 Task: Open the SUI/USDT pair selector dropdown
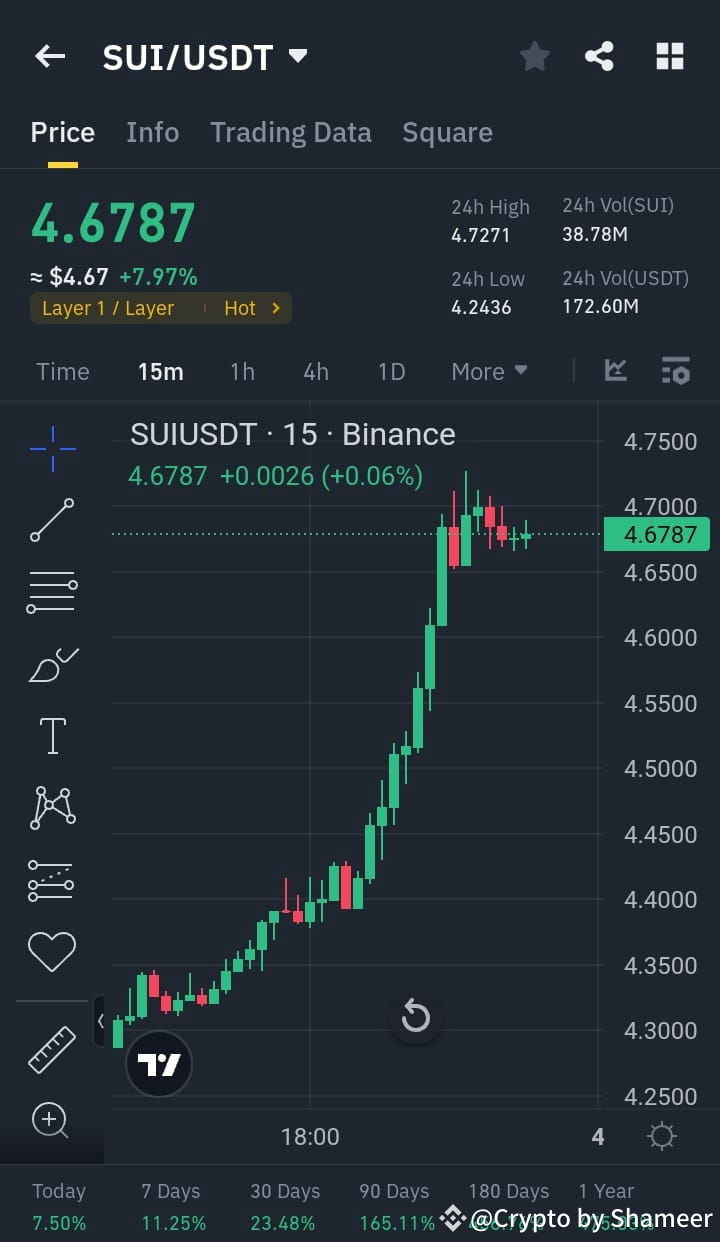point(297,57)
